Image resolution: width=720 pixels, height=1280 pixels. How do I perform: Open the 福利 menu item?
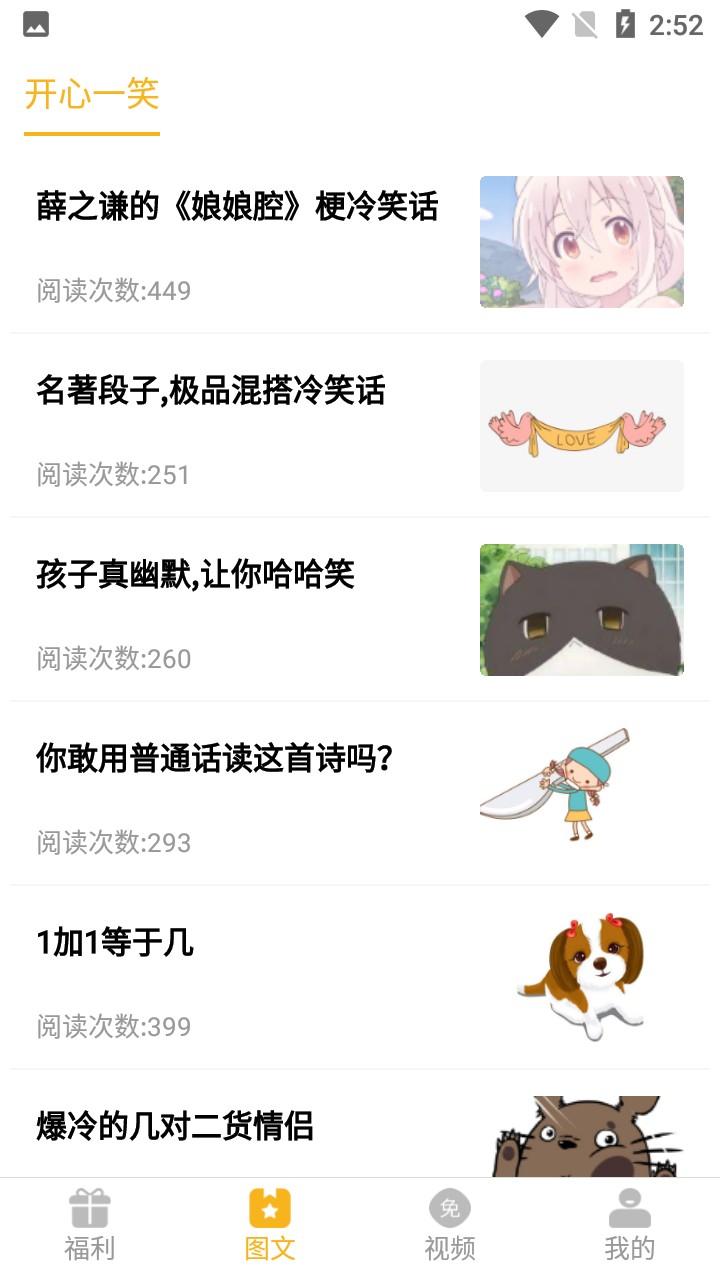pos(90,1249)
